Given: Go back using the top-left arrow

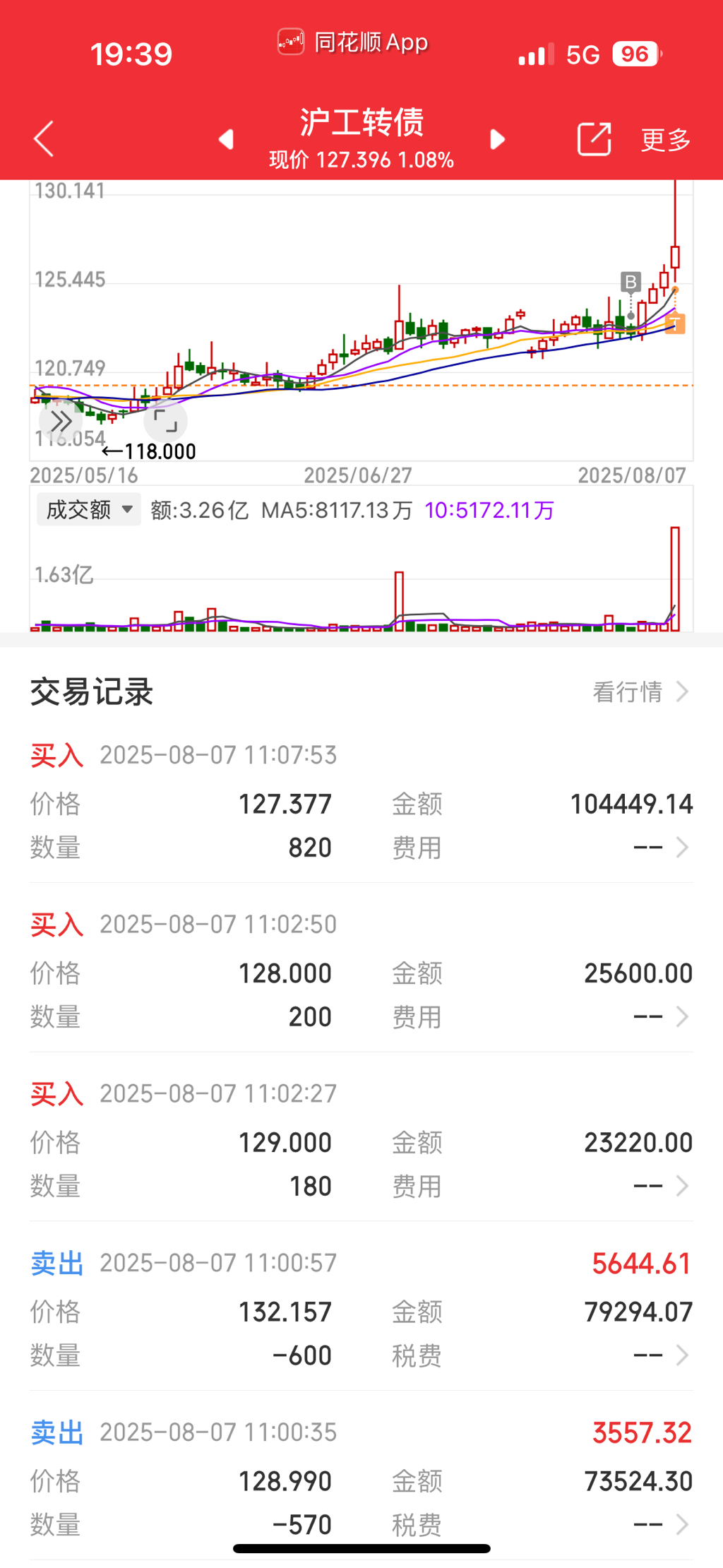Looking at the screenshot, I should (44, 138).
